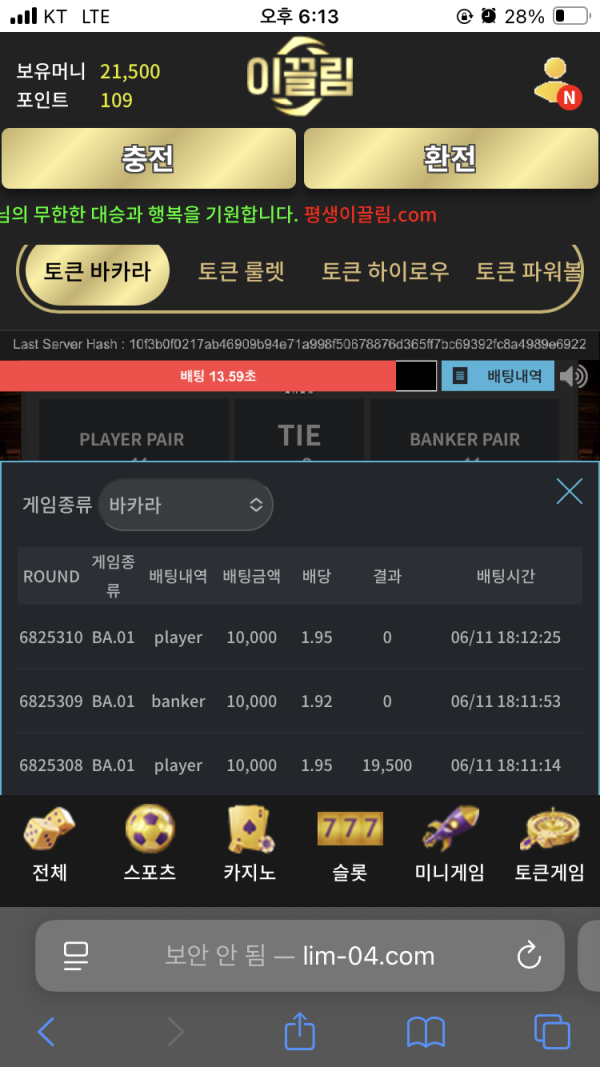Open the 미니게임 category
Screen dimensions: 600x1067
(x=449, y=845)
